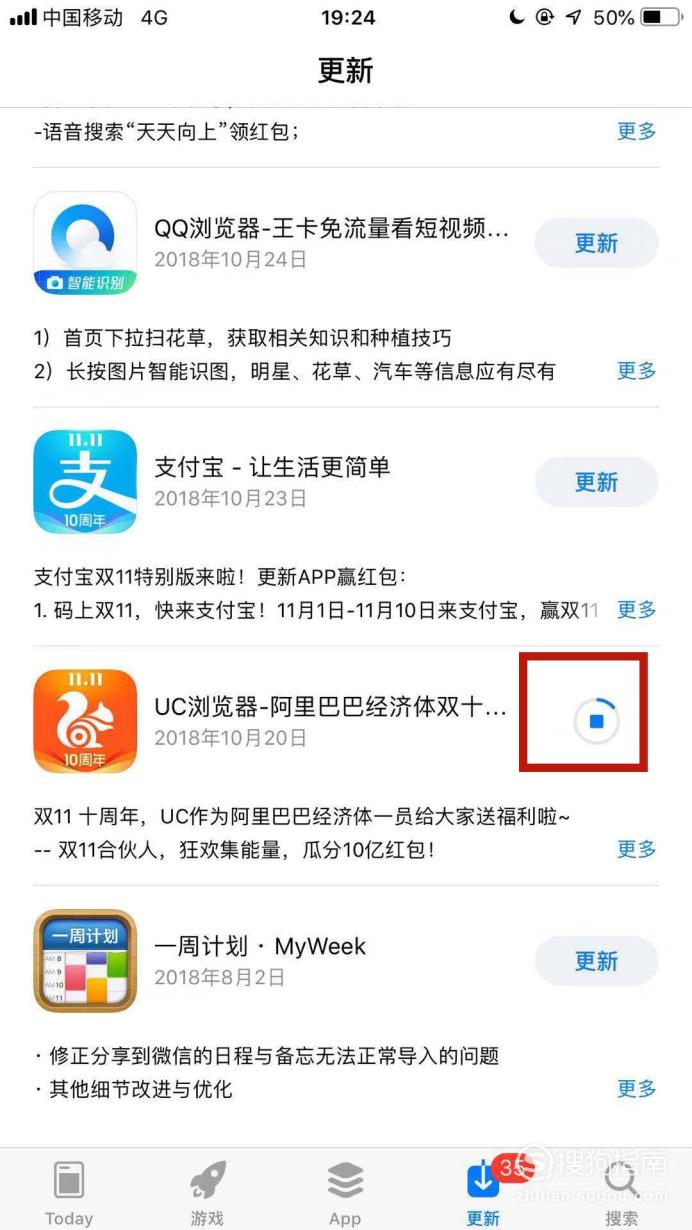Open the QQ浏览器 app page
This screenshot has width=692, height=1230.
(85, 243)
